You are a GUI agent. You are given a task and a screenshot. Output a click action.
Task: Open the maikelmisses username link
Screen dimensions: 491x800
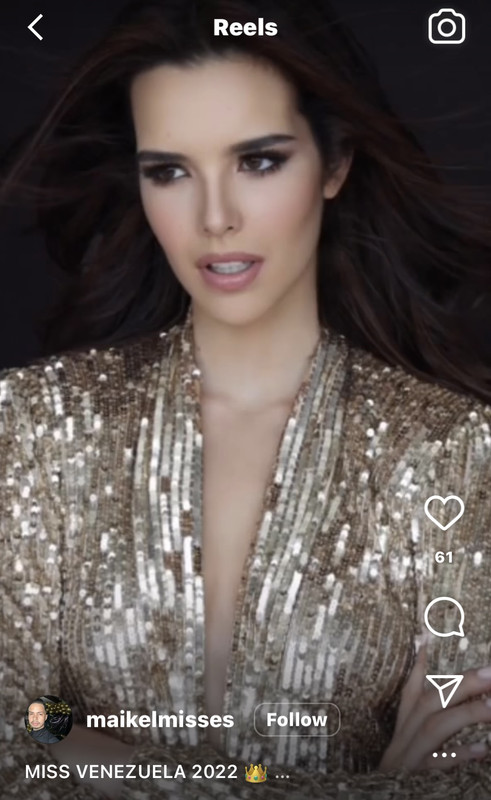coord(160,719)
